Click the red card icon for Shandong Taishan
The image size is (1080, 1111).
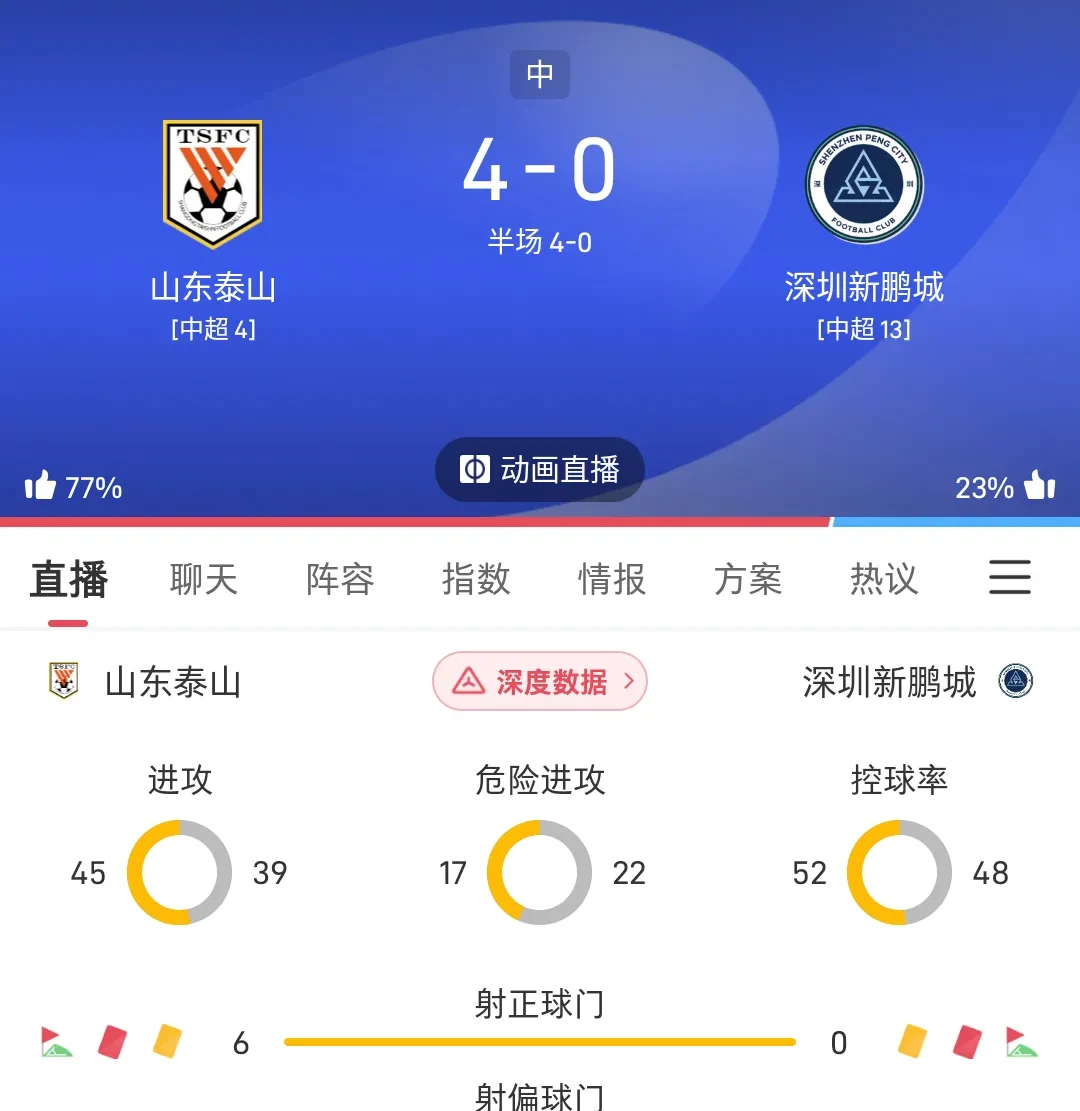(113, 1040)
